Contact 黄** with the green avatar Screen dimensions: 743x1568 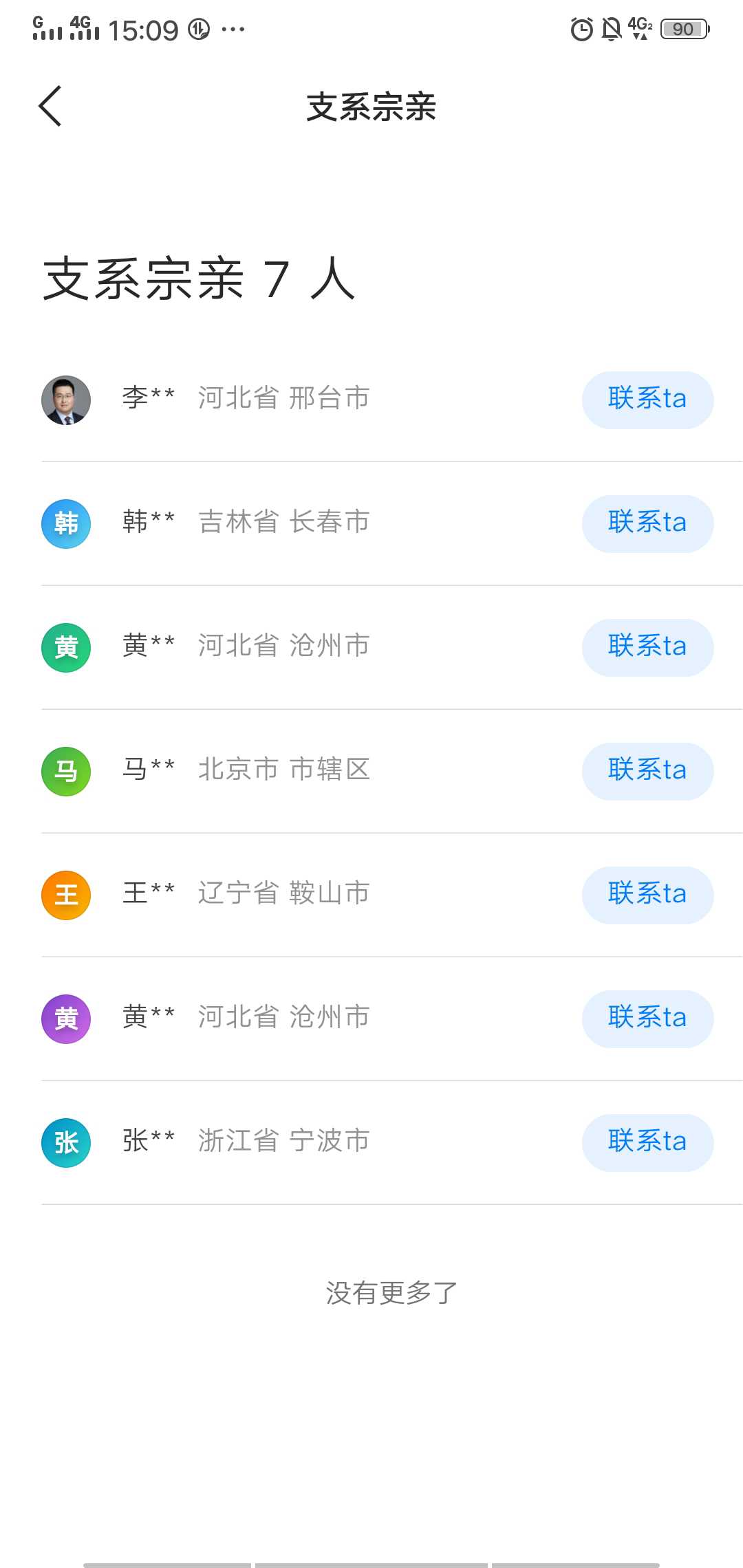click(647, 647)
